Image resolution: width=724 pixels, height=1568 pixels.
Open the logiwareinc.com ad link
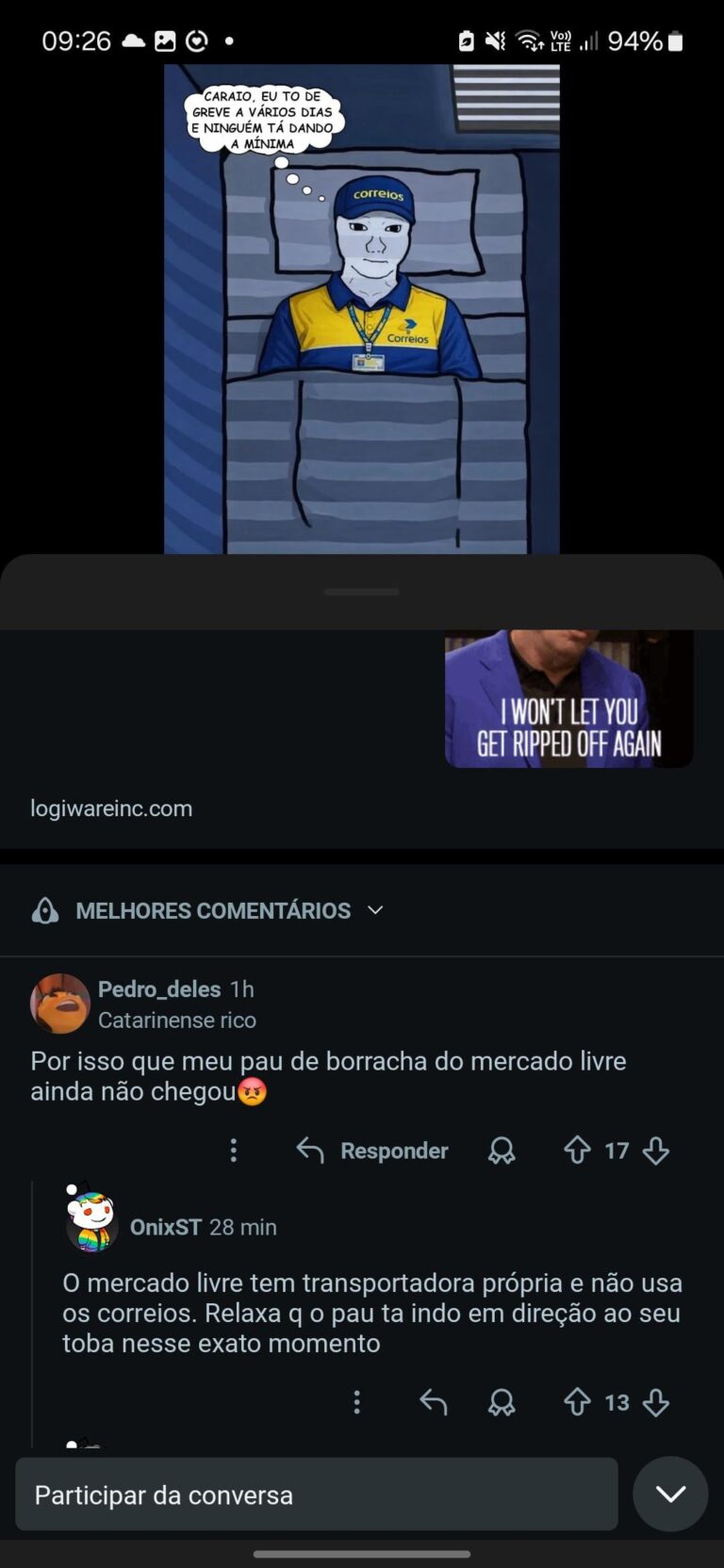click(x=111, y=808)
